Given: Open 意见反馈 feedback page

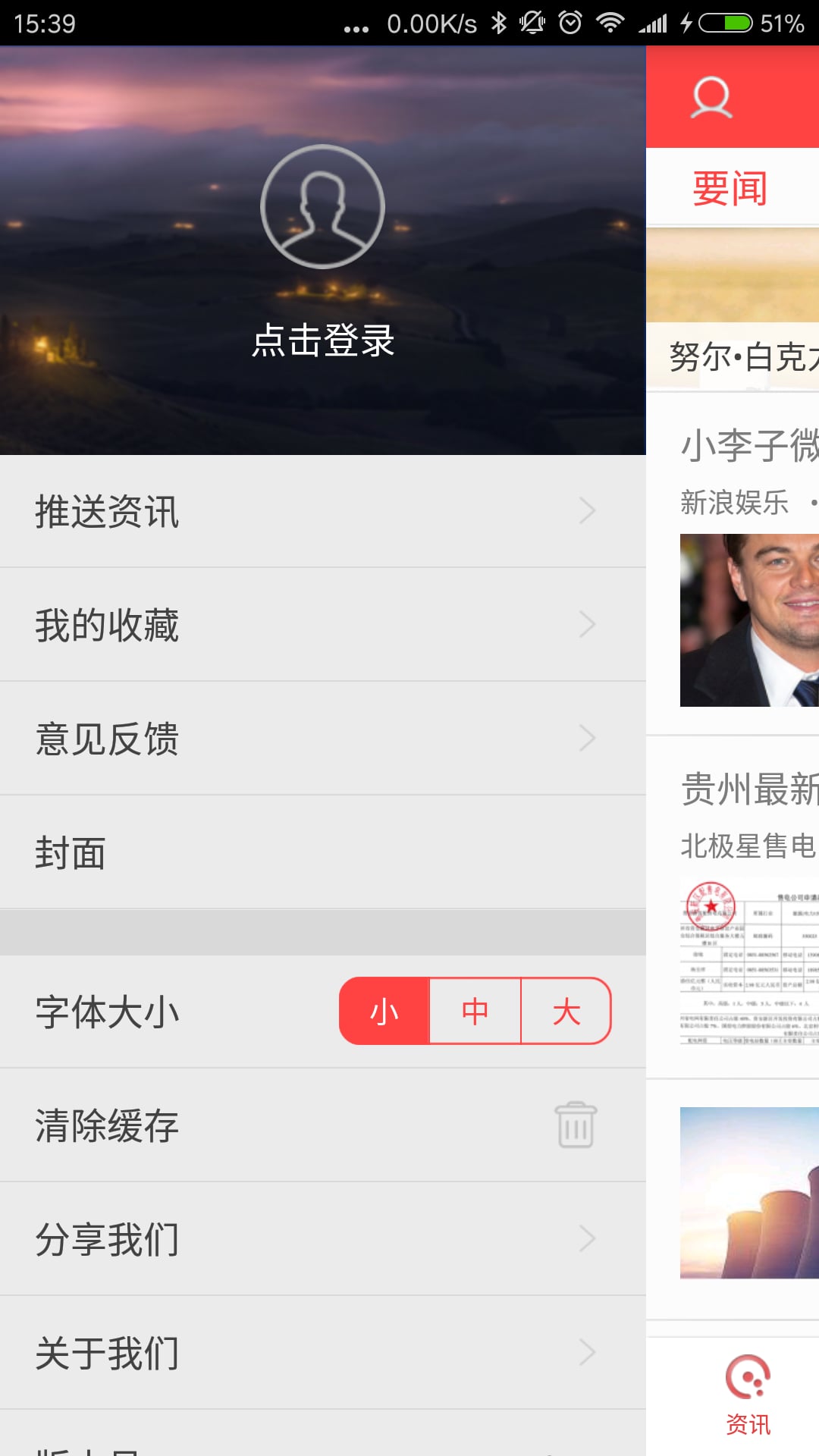Looking at the screenshot, I should tap(323, 739).
